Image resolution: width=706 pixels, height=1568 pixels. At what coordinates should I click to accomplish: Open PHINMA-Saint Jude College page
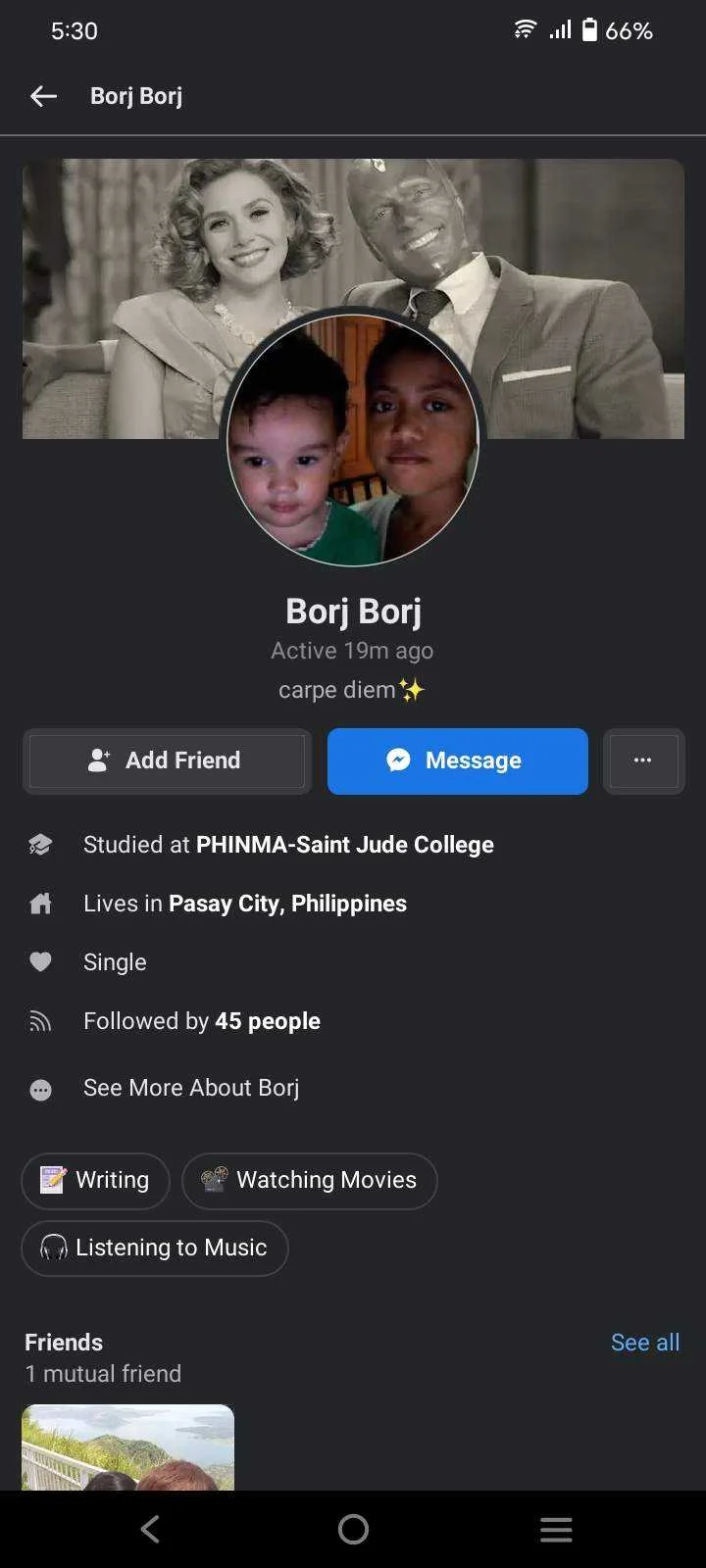click(x=345, y=845)
